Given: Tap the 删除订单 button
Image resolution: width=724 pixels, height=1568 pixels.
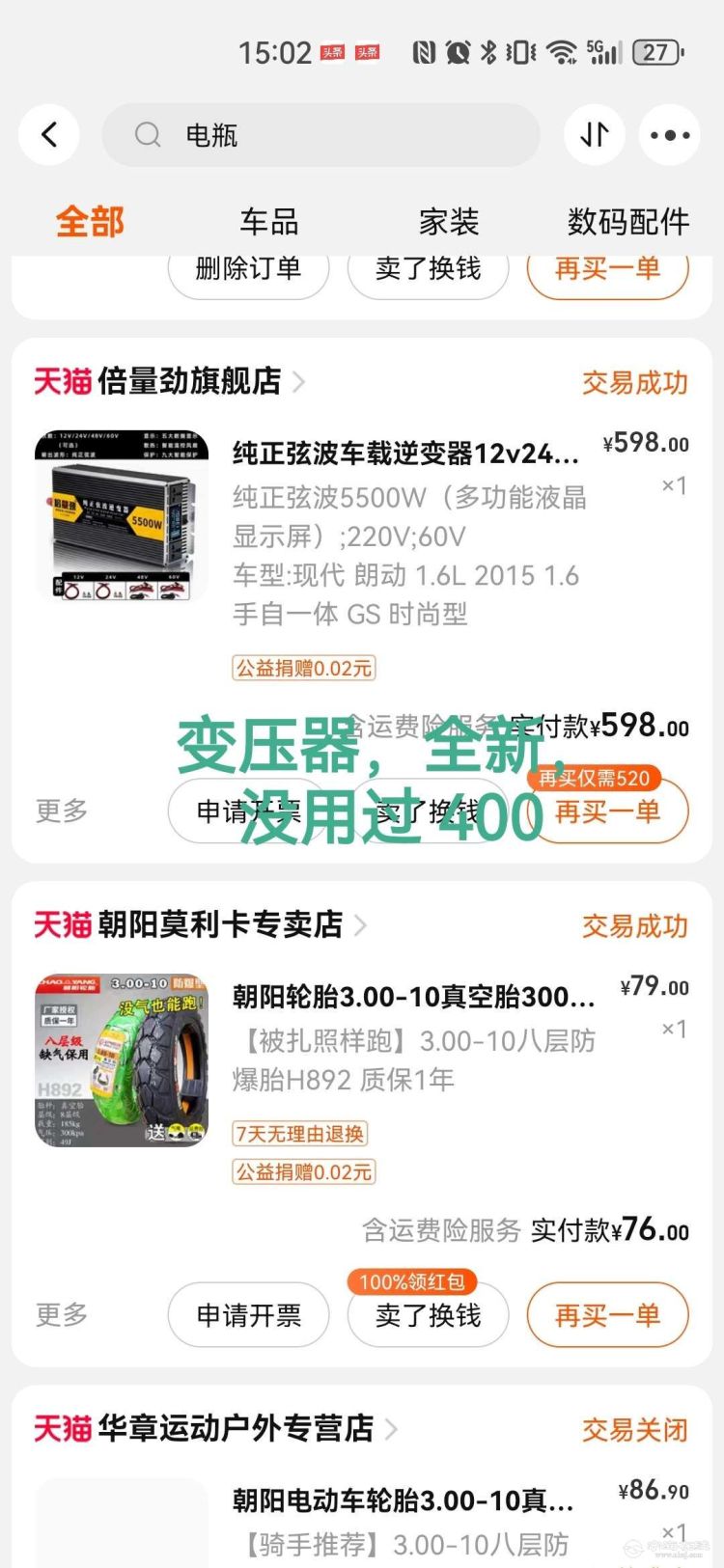Looking at the screenshot, I should [x=248, y=269].
